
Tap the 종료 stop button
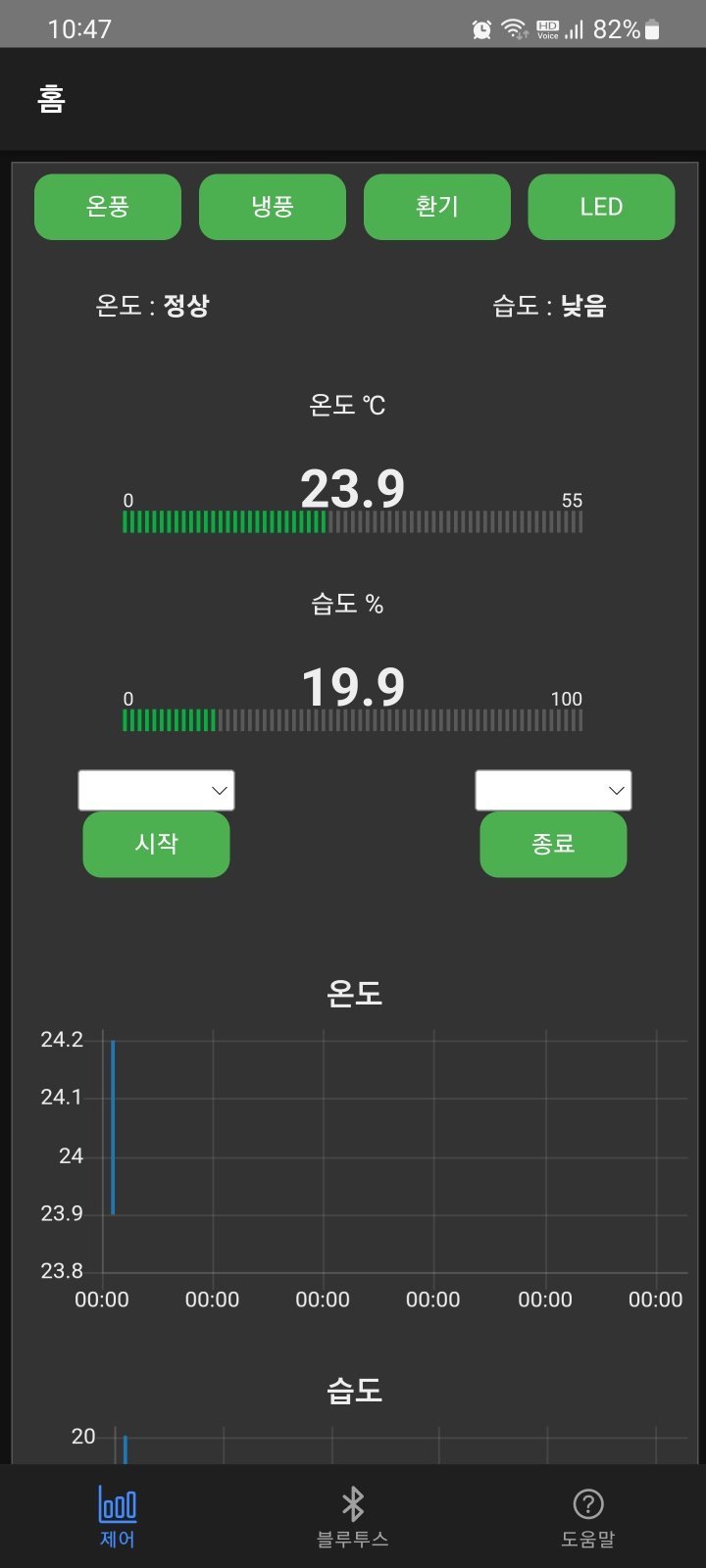(x=553, y=844)
